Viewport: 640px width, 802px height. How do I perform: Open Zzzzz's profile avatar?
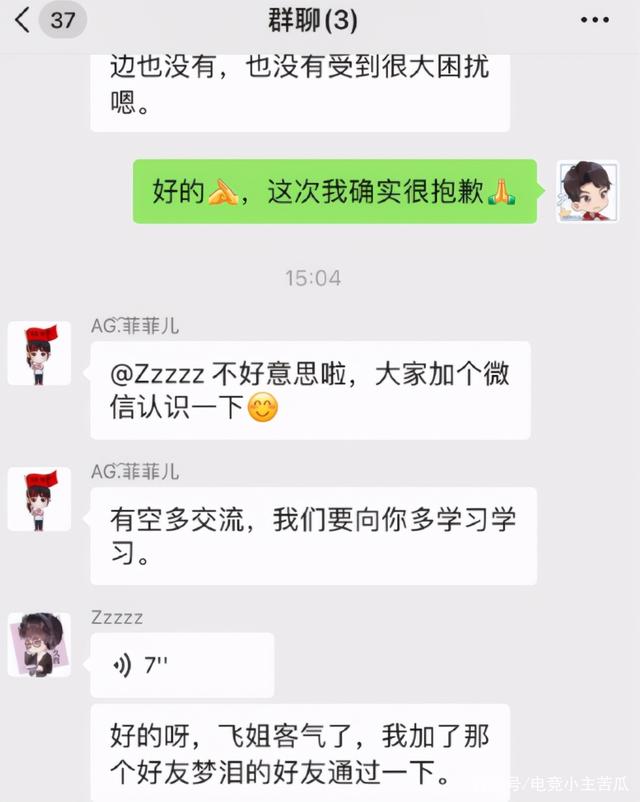pyautogui.click(x=40, y=645)
